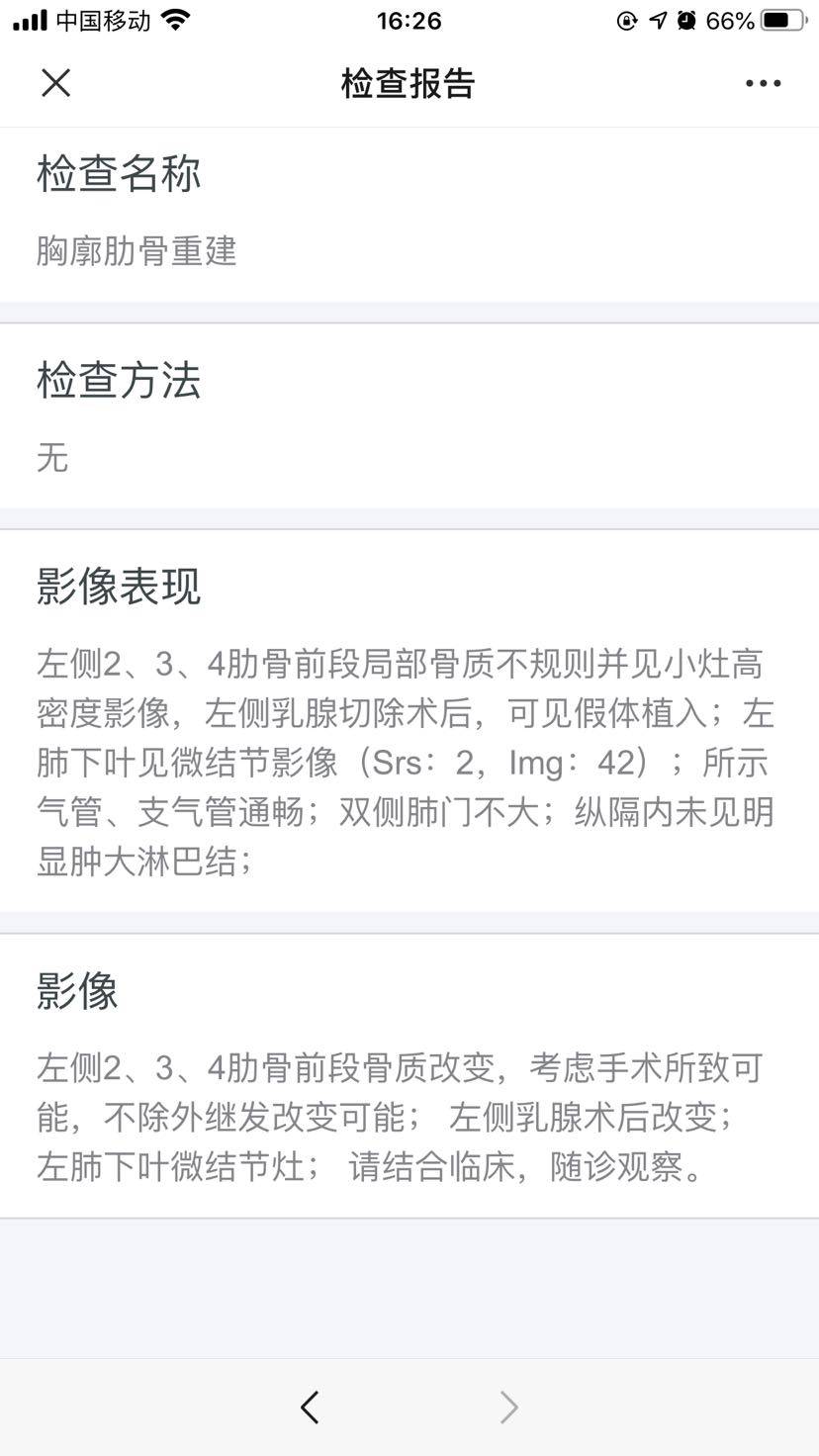Close the 检查报告 page

[56, 83]
